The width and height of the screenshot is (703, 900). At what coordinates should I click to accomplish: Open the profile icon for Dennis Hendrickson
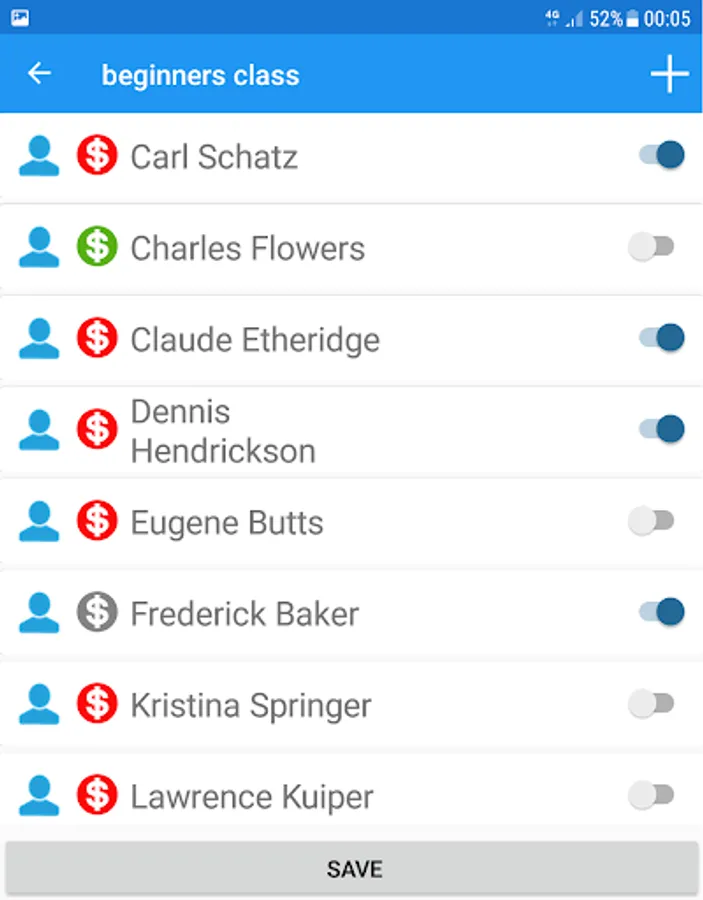[x=39, y=430]
